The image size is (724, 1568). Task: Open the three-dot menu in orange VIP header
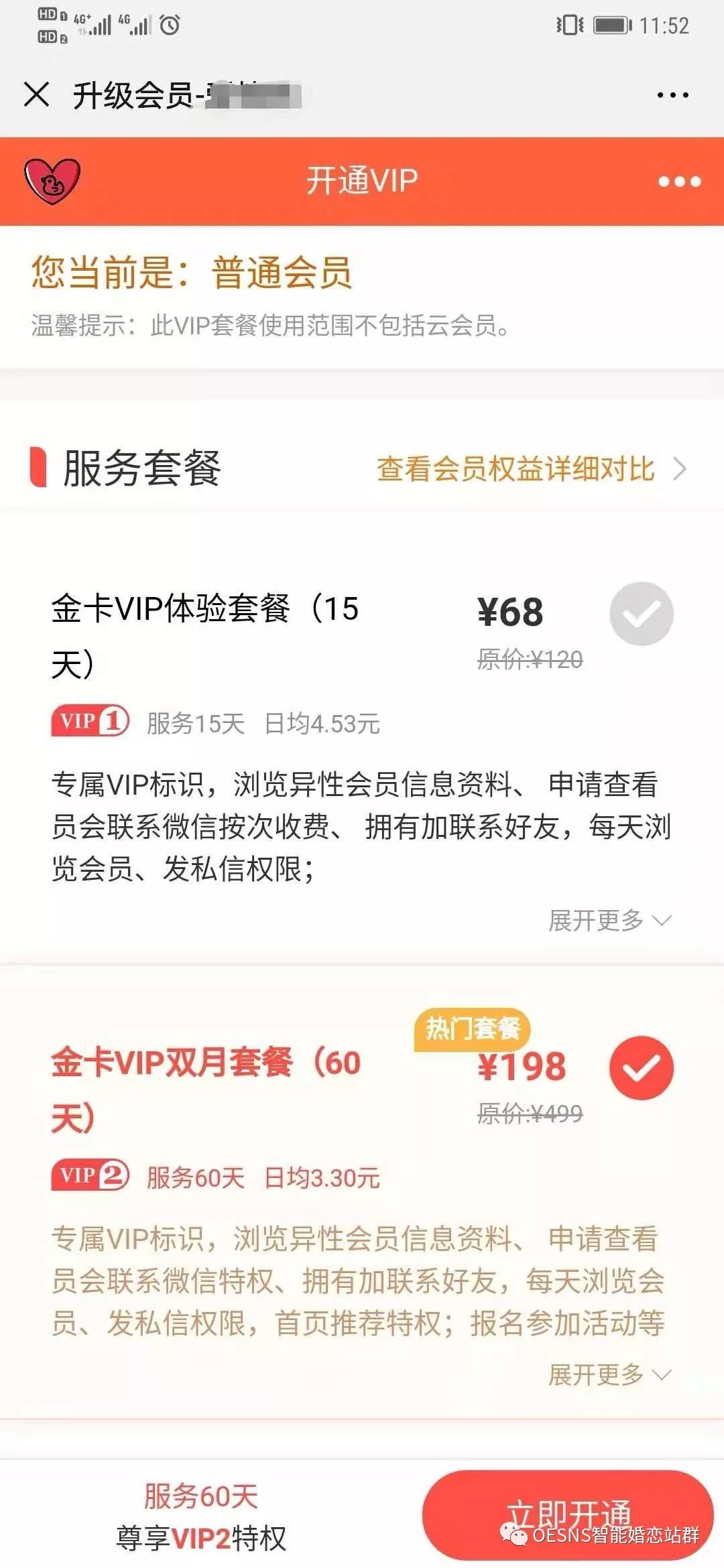point(679,182)
